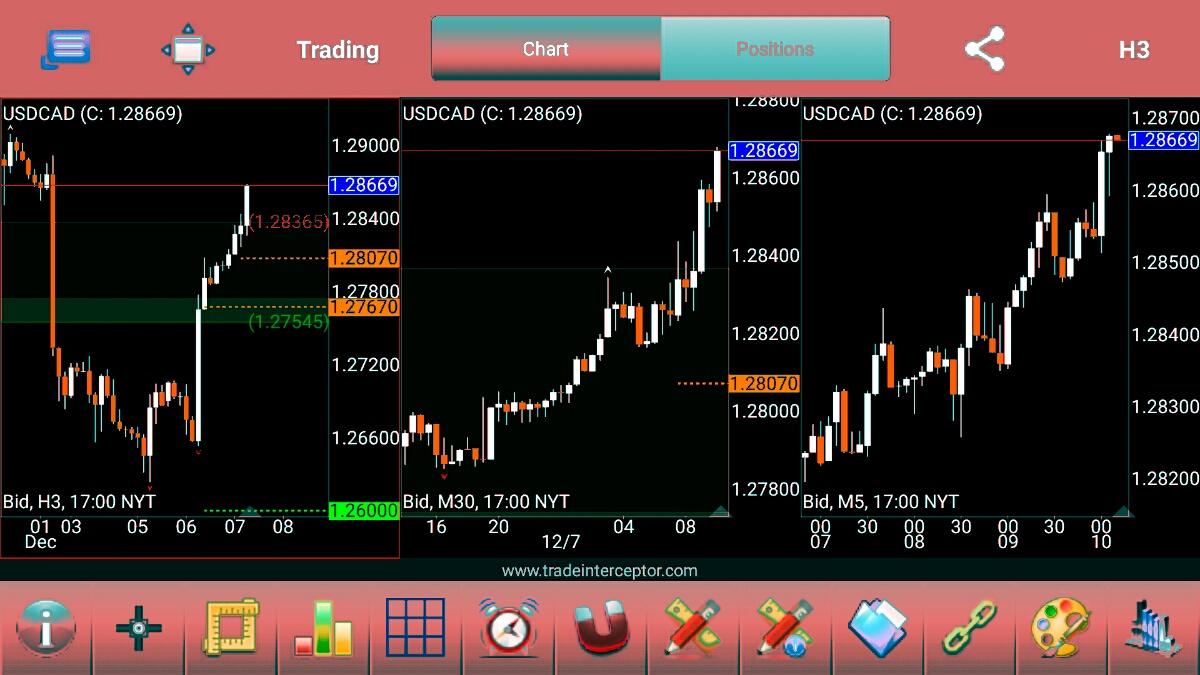The height and width of the screenshot is (675, 1200).
Task: Select the Chart tab
Action: coord(546,49)
